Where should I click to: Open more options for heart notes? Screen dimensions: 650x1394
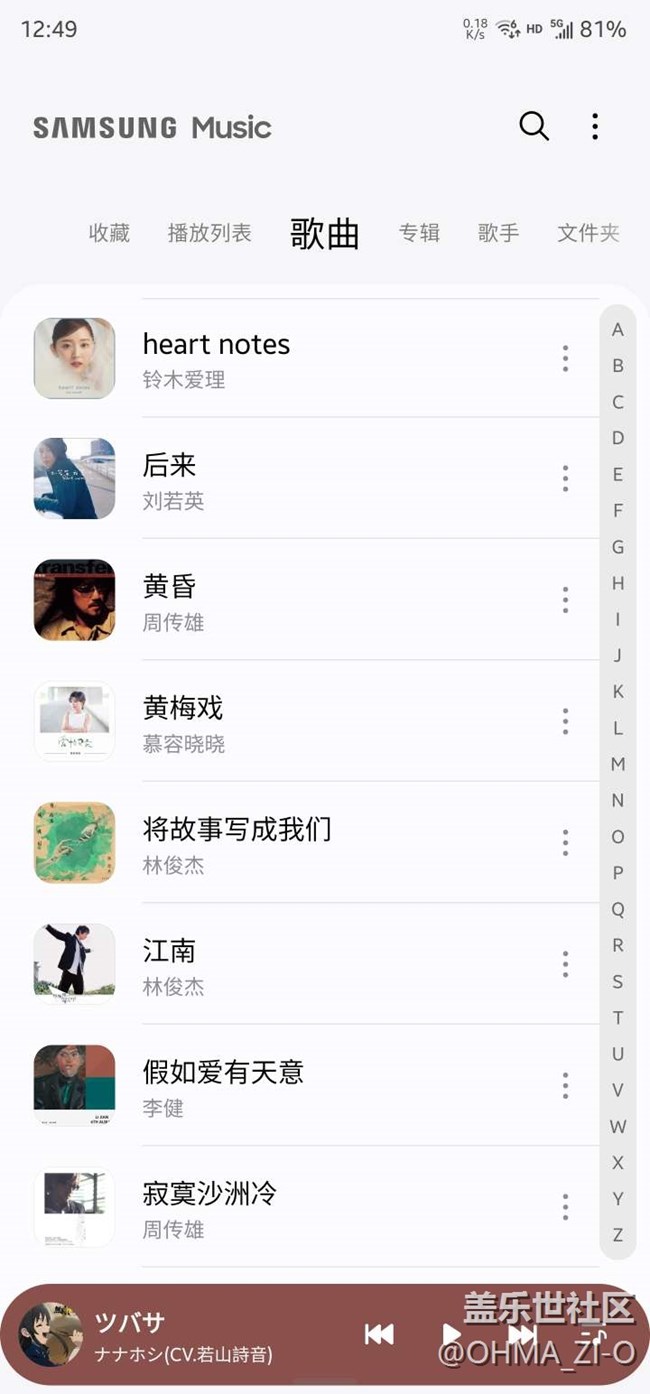(x=565, y=358)
